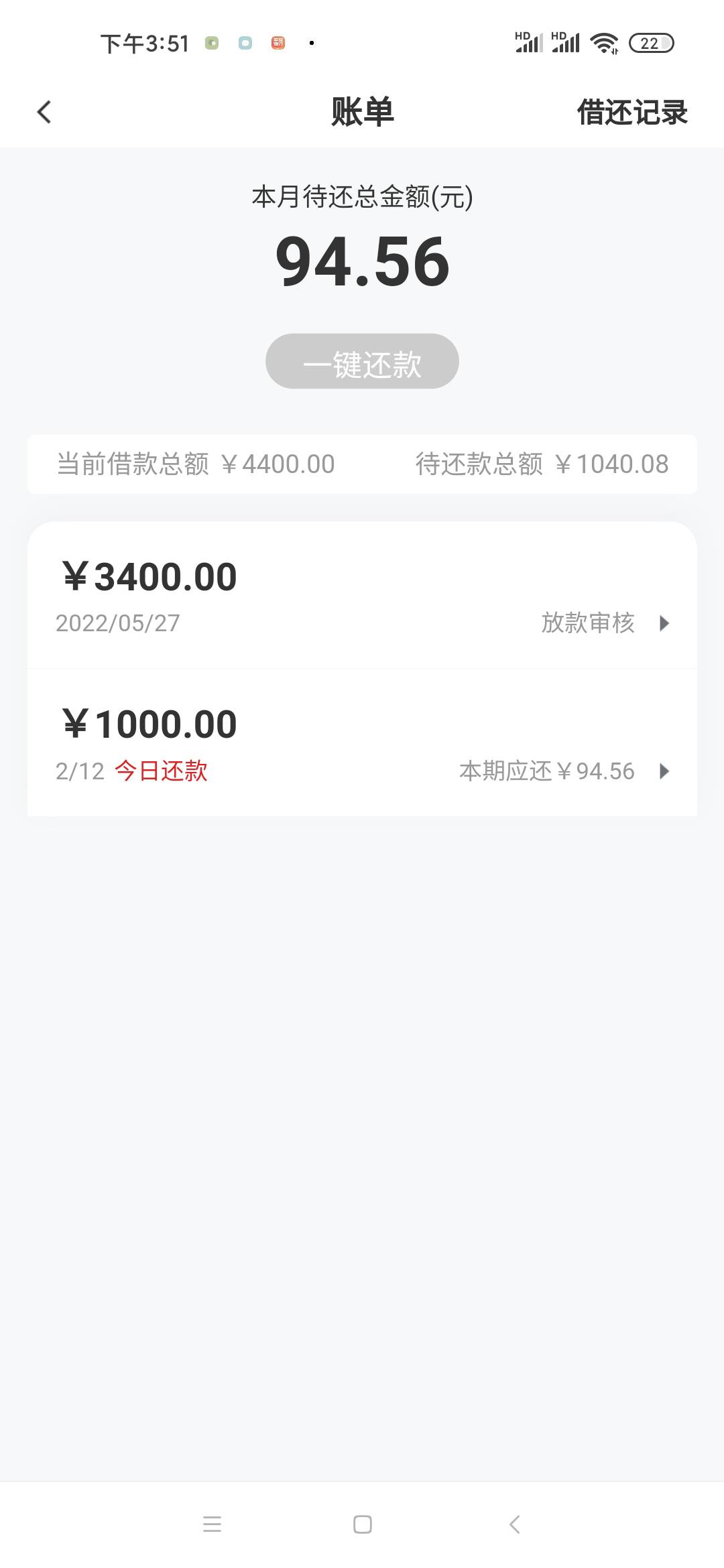Open the ¥1000.00 loan due today
724x1568 pixels.
(x=362, y=742)
